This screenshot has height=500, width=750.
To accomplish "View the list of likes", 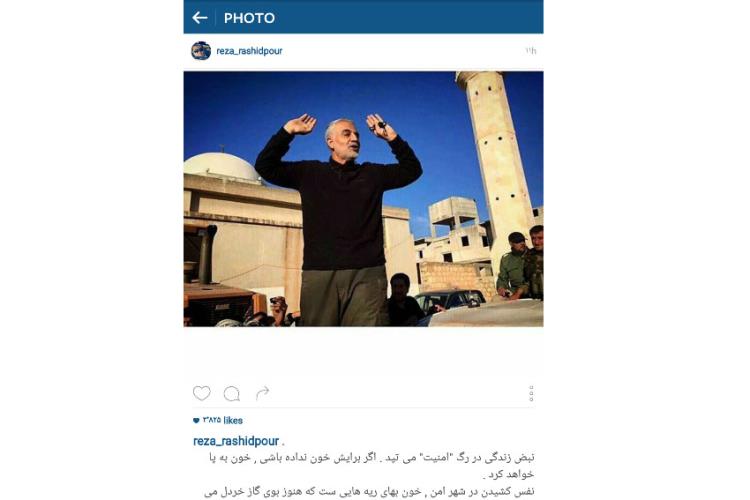I will [x=218, y=420].
